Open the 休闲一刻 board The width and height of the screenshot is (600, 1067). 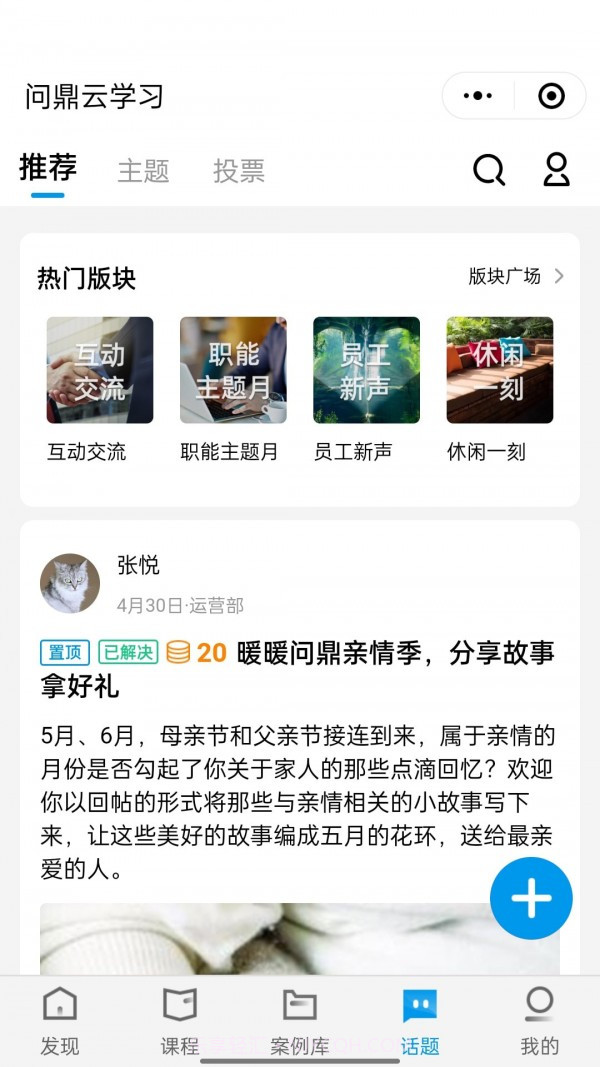point(499,370)
